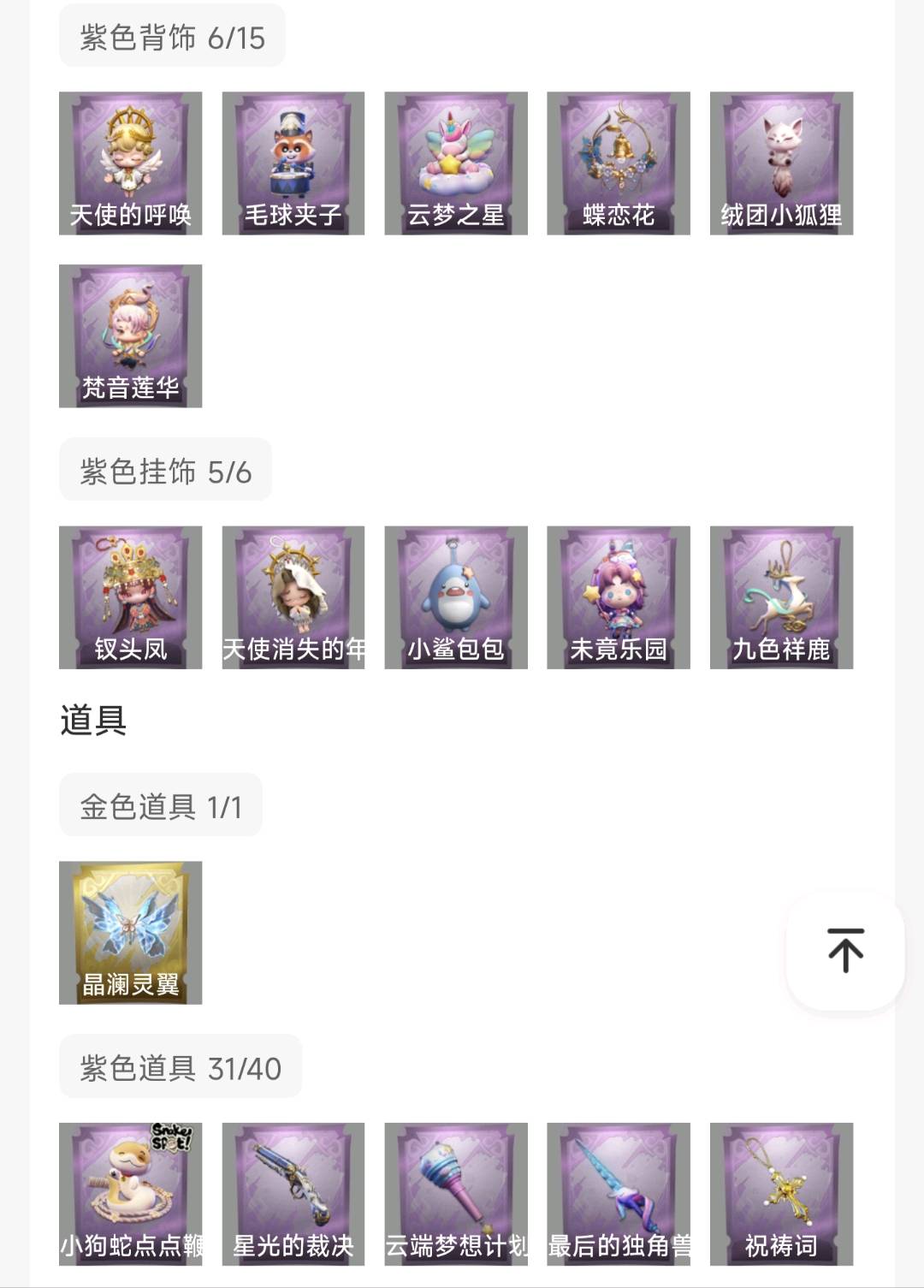This screenshot has width=924, height=1288.
Task: View the 小鲨包包 pendant
Action: click(x=456, y=597)
